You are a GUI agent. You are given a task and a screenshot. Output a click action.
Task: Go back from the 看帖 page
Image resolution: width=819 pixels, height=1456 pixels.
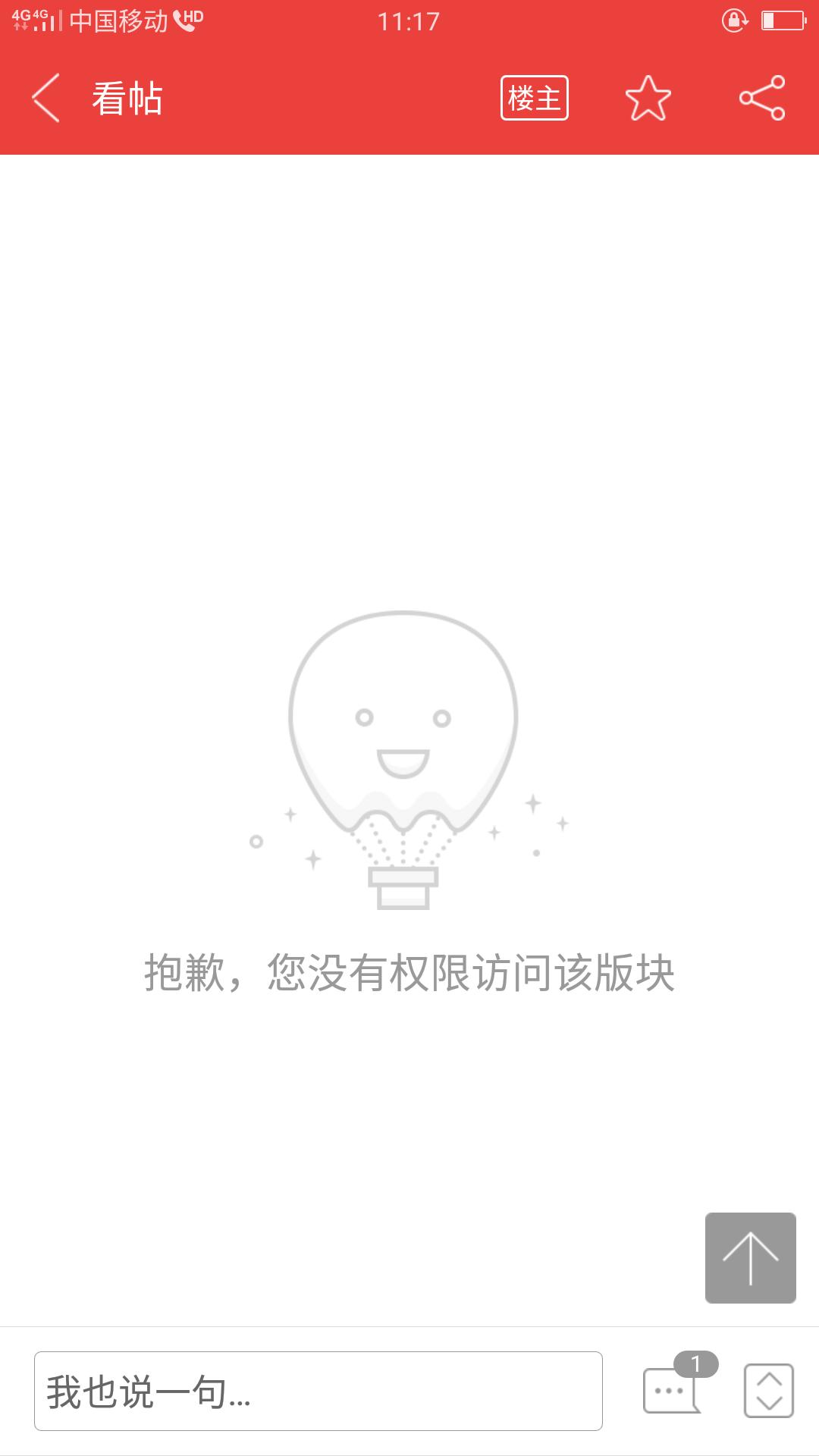coord(45,98)
